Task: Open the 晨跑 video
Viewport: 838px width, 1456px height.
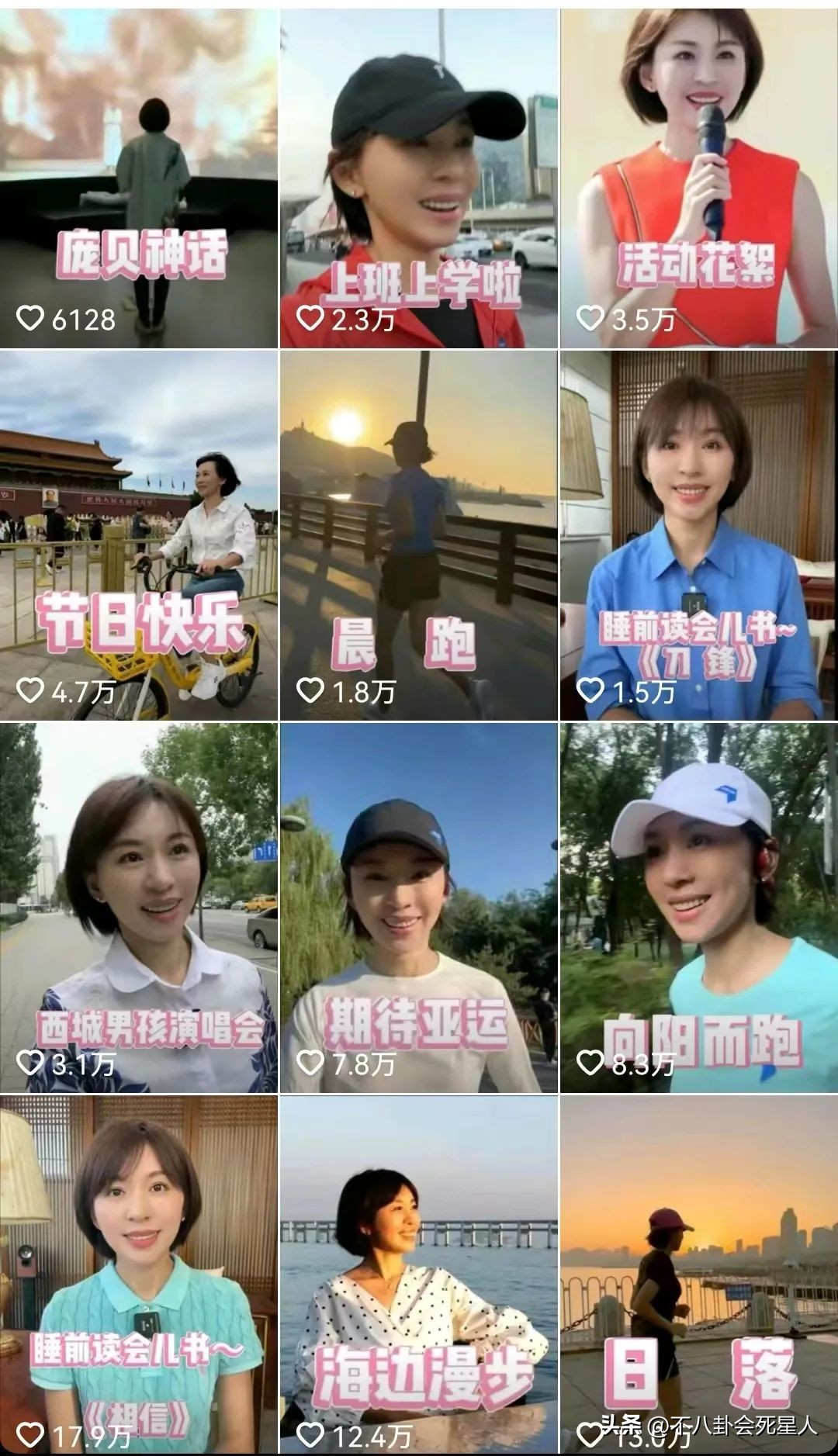Action: click(418, 535)
